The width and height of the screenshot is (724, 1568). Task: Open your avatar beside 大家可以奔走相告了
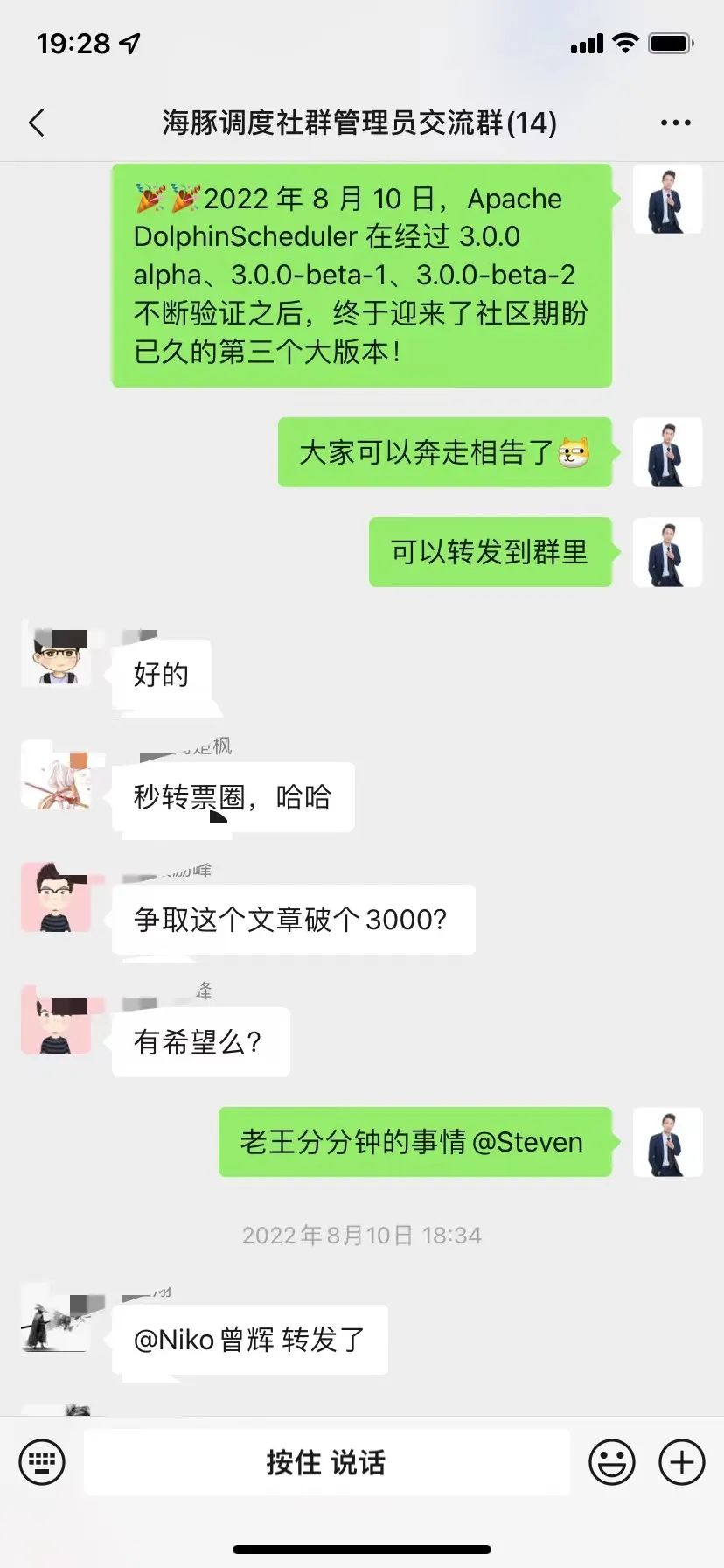[x=667, y=452]
